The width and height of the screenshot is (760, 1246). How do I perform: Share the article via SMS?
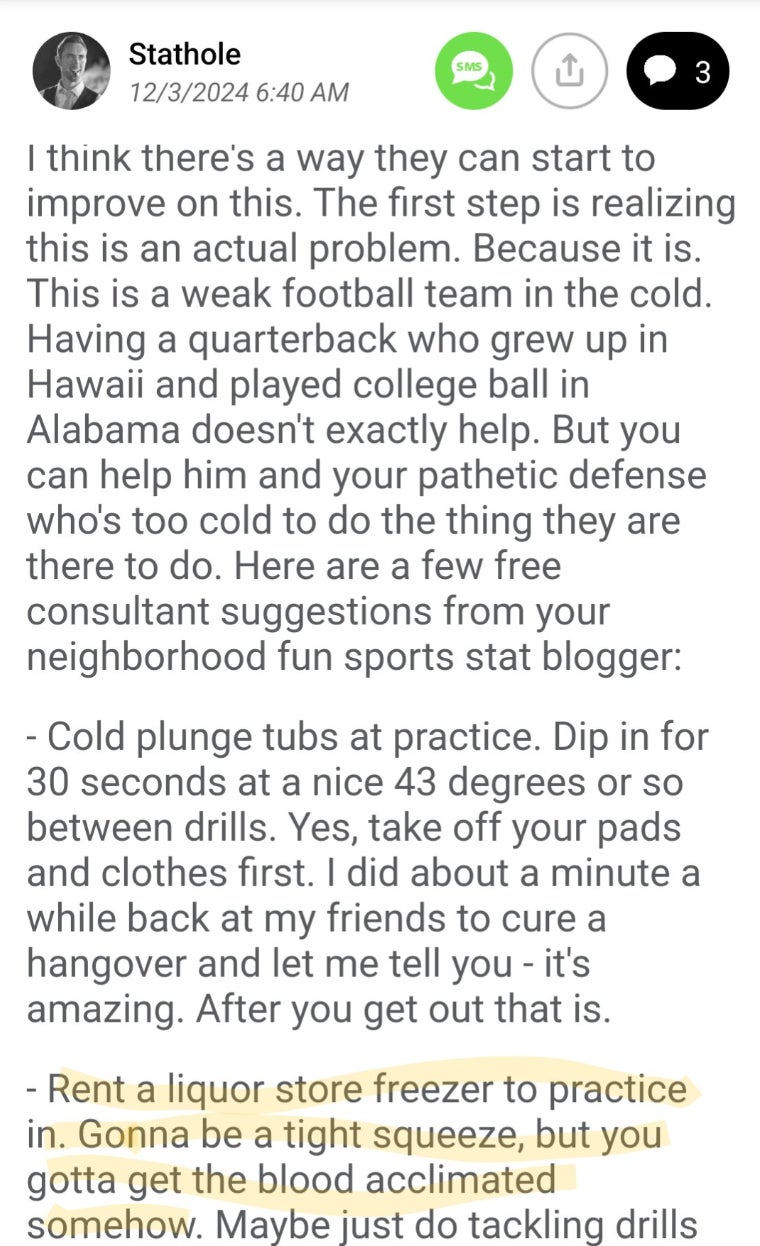pos(473,71)
